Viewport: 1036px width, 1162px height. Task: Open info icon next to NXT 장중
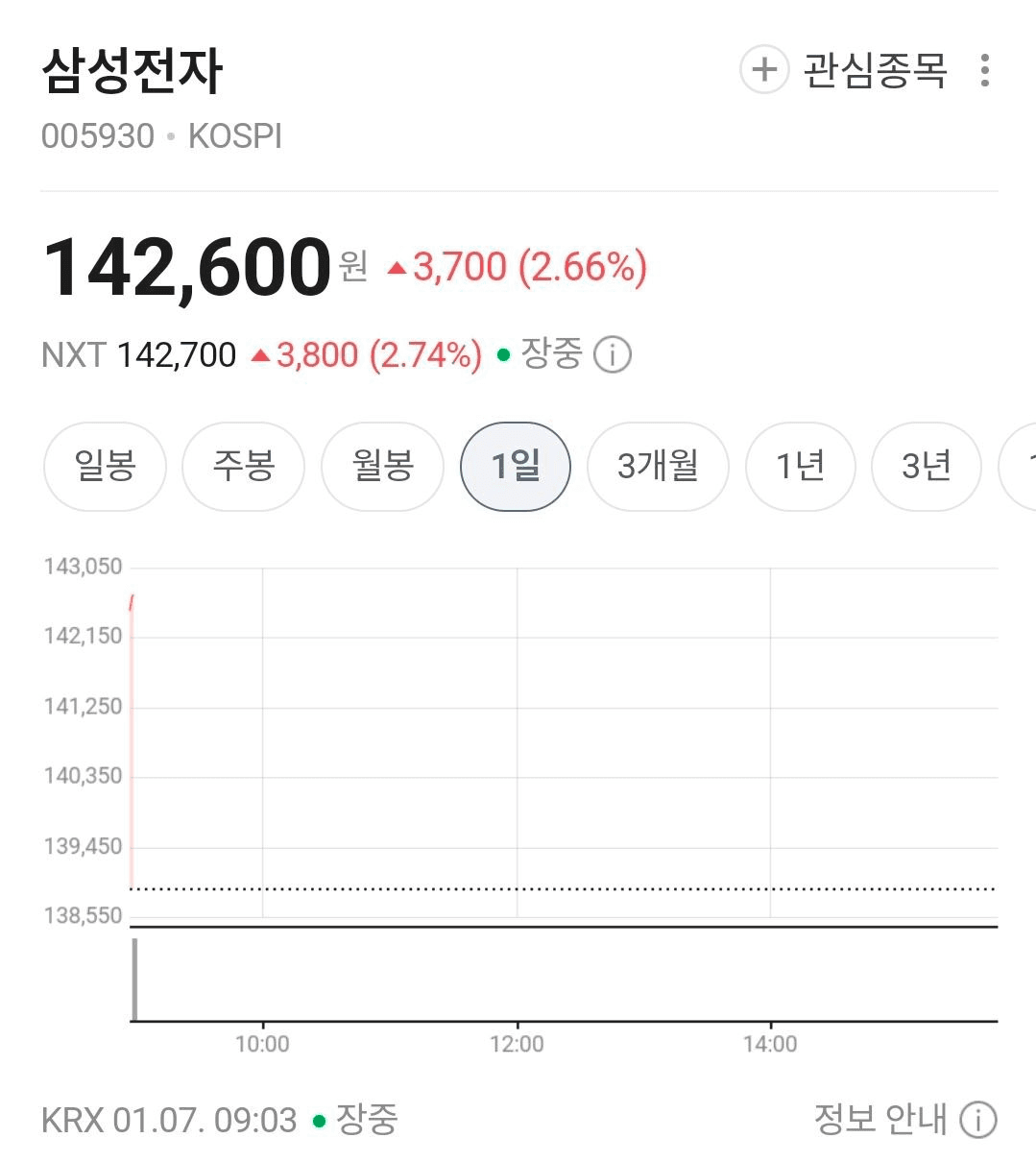pos(613,355)
